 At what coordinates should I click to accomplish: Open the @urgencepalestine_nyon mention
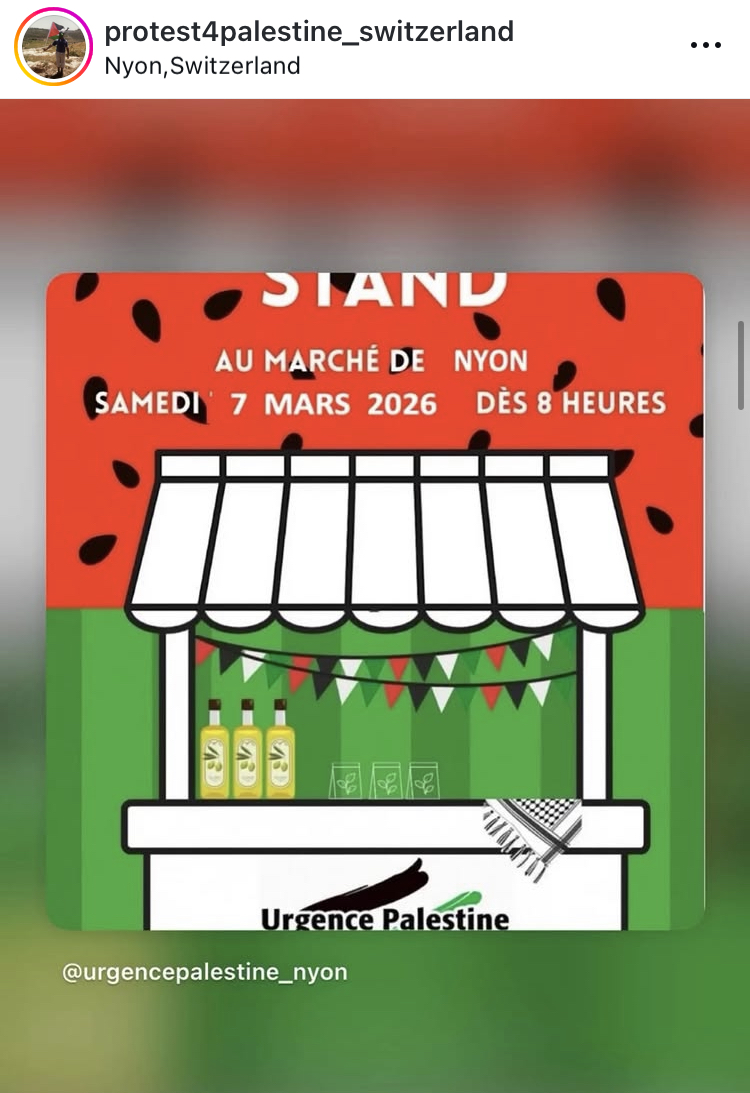(205, 972)
